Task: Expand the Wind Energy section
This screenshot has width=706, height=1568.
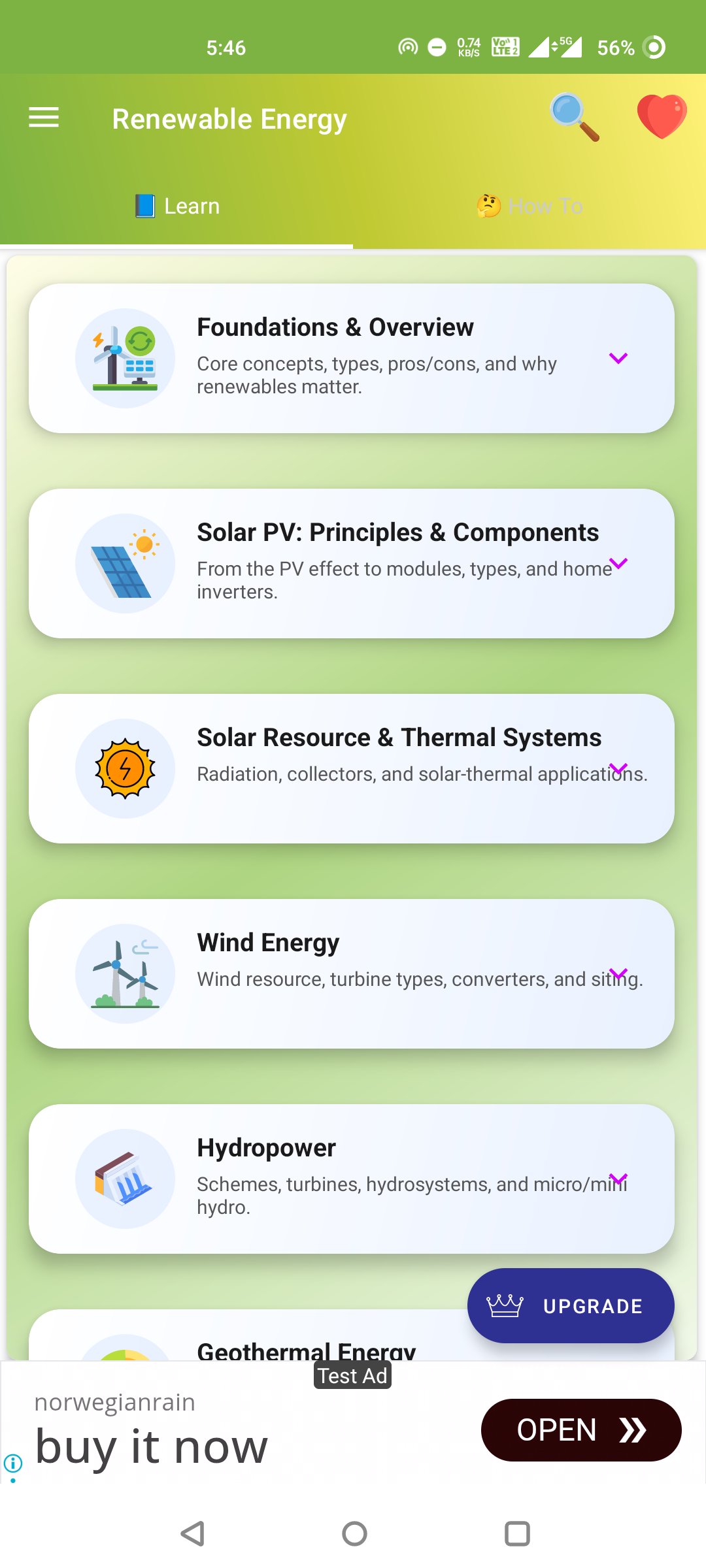Action: pyautogui.click(x=618, y=973)
